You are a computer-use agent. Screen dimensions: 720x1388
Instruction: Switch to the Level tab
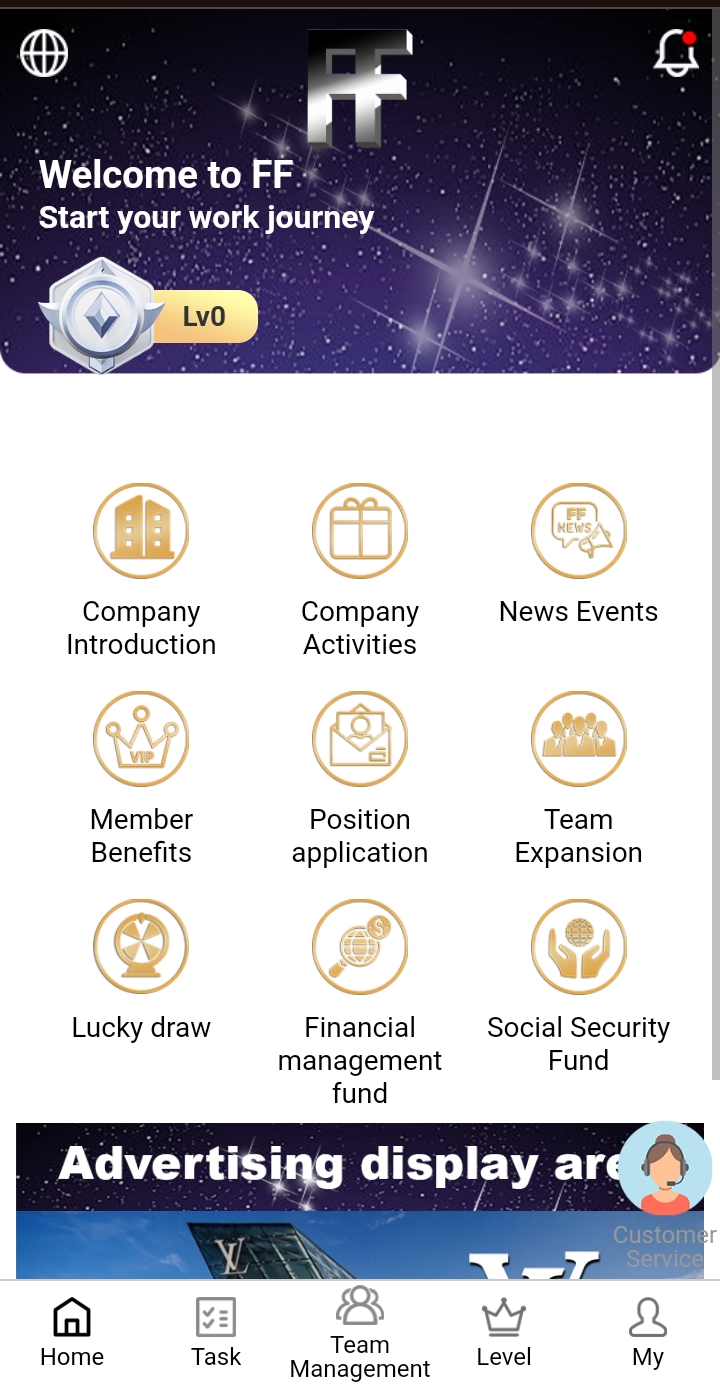(504, 1332)
